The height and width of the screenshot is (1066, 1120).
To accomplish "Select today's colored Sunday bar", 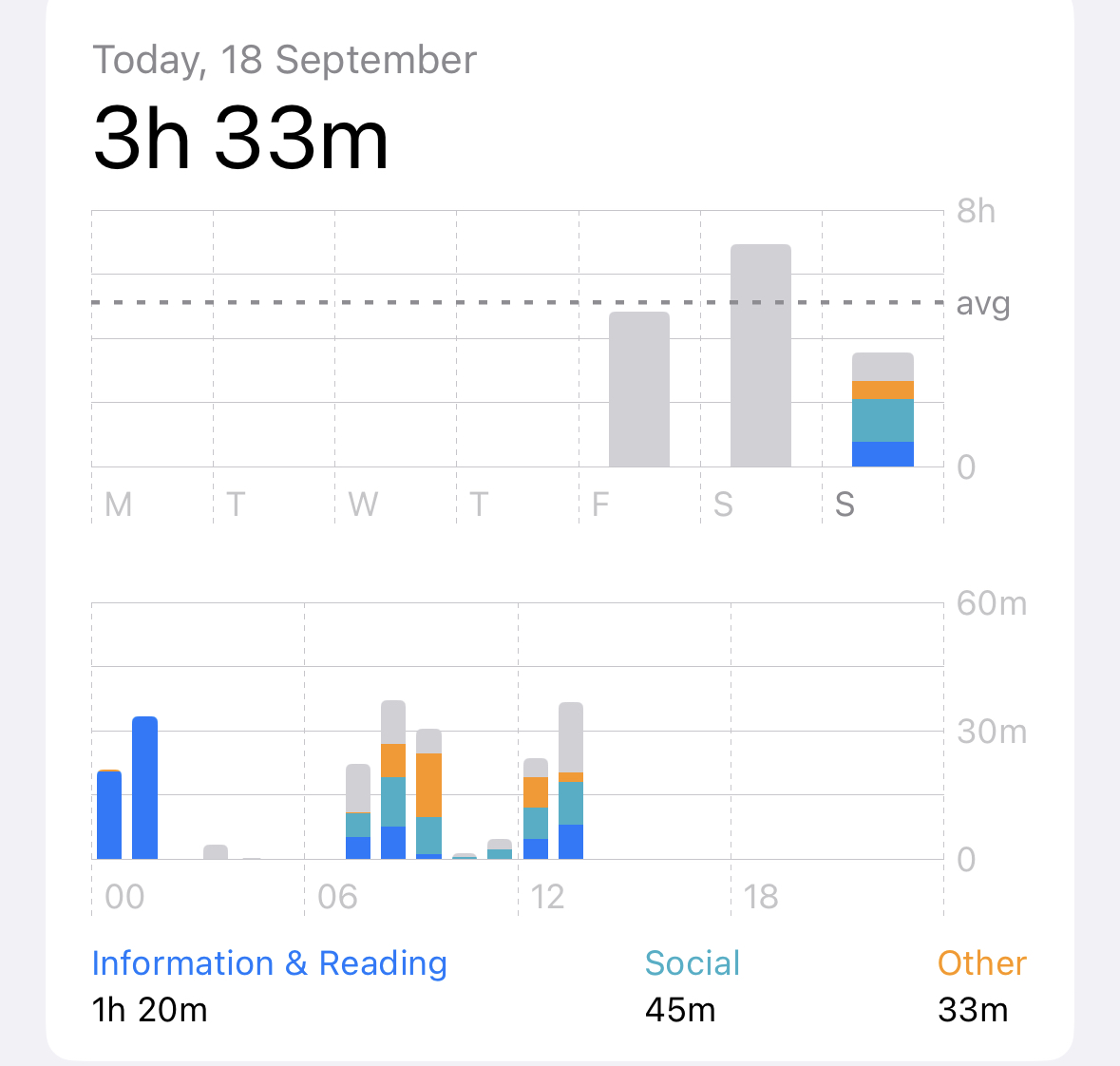I will click(883, 410).
